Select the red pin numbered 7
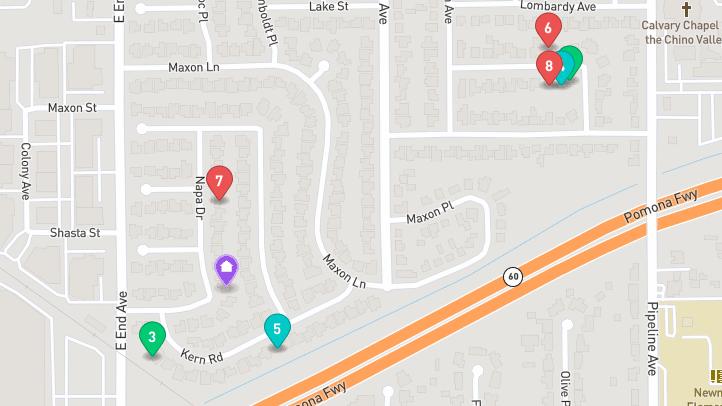Viewport: 722px width, 406px height. coord(219,180)
